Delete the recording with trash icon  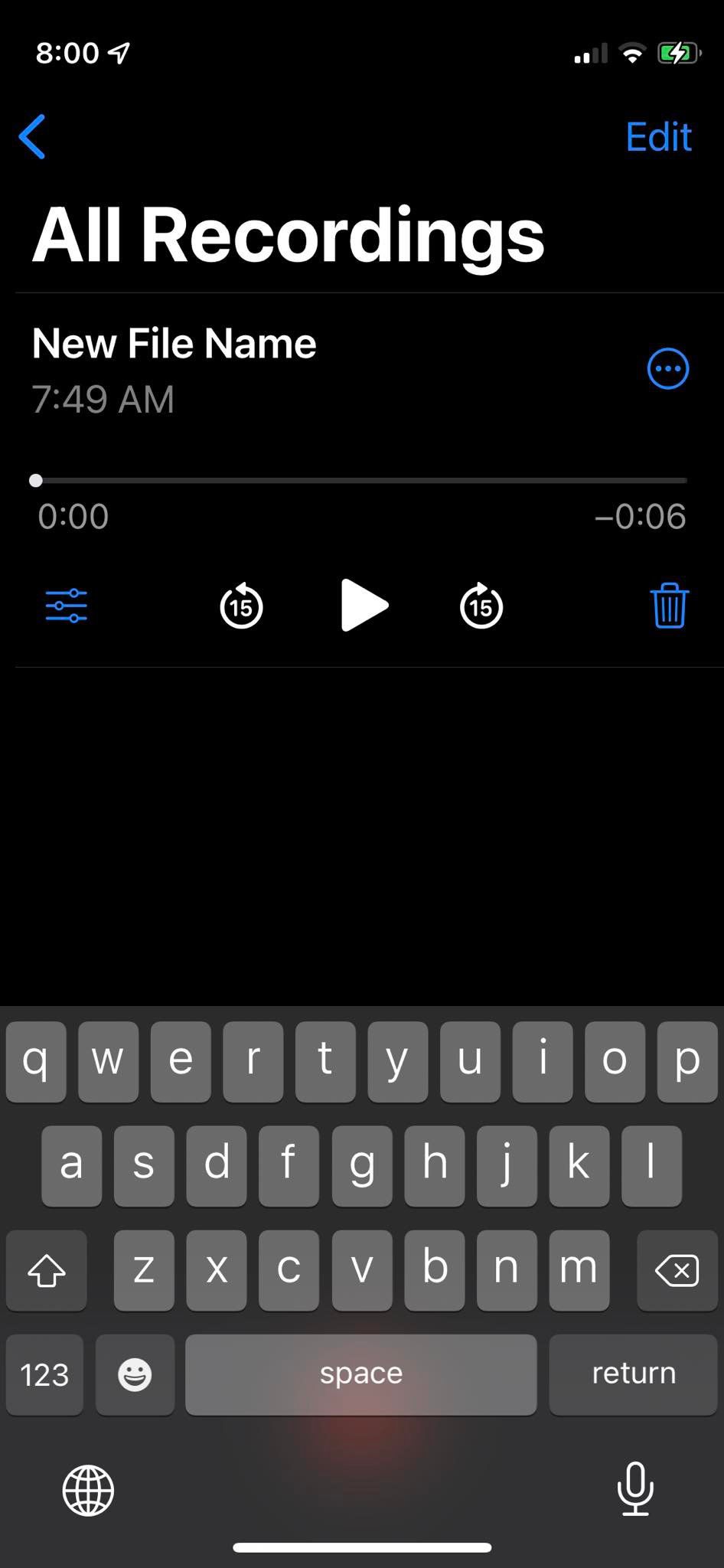(x=670, y=606)
